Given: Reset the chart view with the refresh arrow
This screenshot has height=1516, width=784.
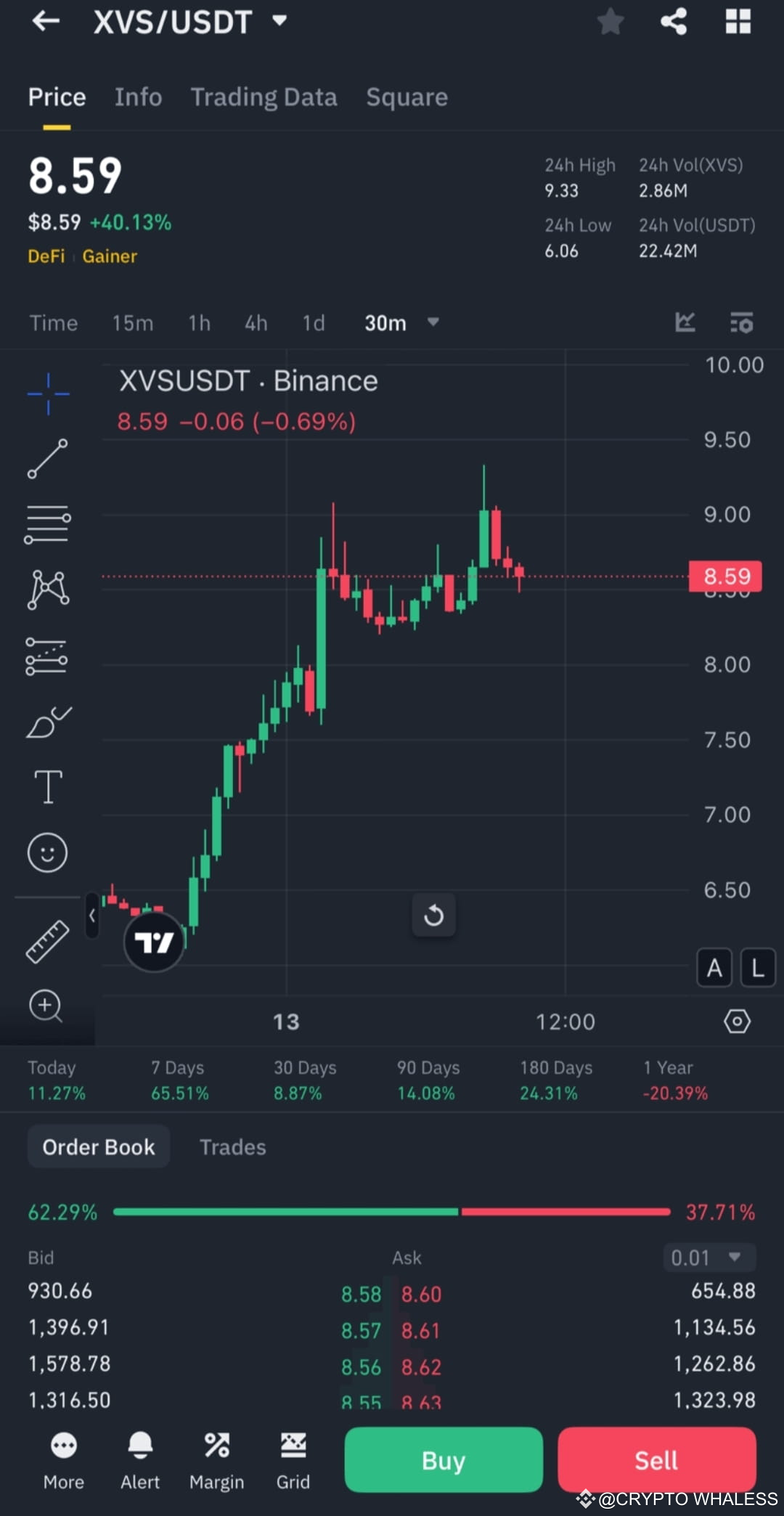Looking at the screenshot, I should point(433,915).
